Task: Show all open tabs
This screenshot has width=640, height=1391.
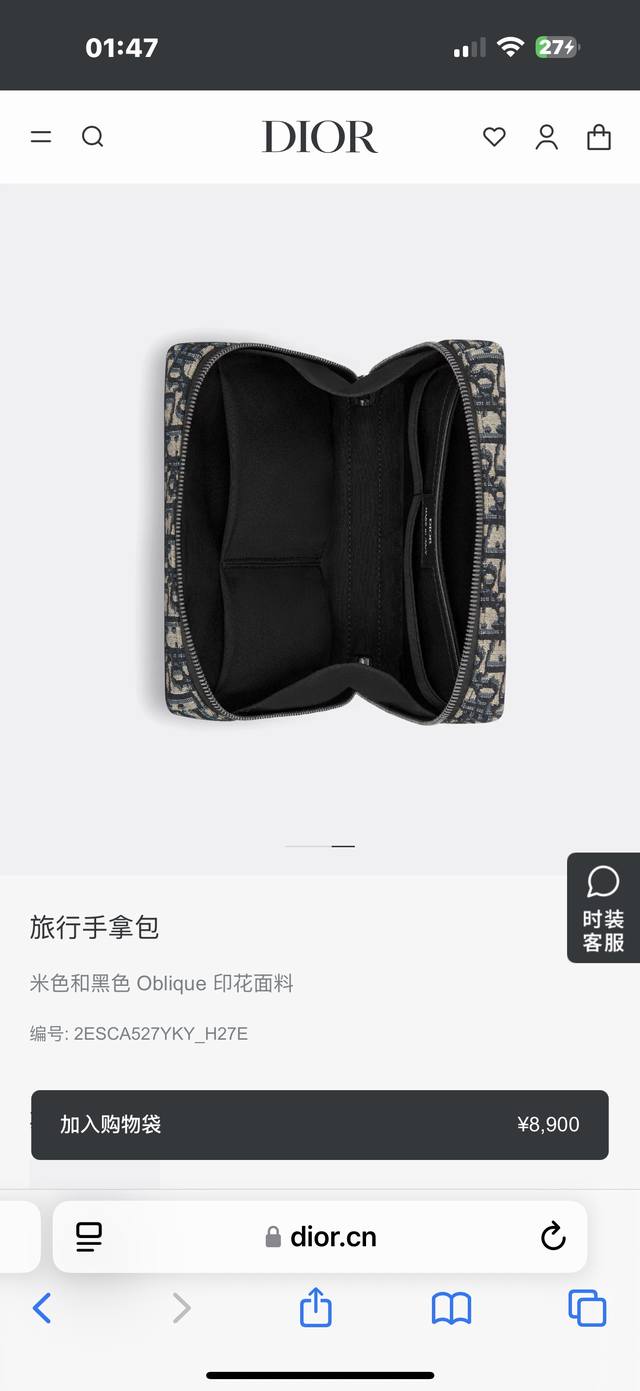Action: (587, 1308)
